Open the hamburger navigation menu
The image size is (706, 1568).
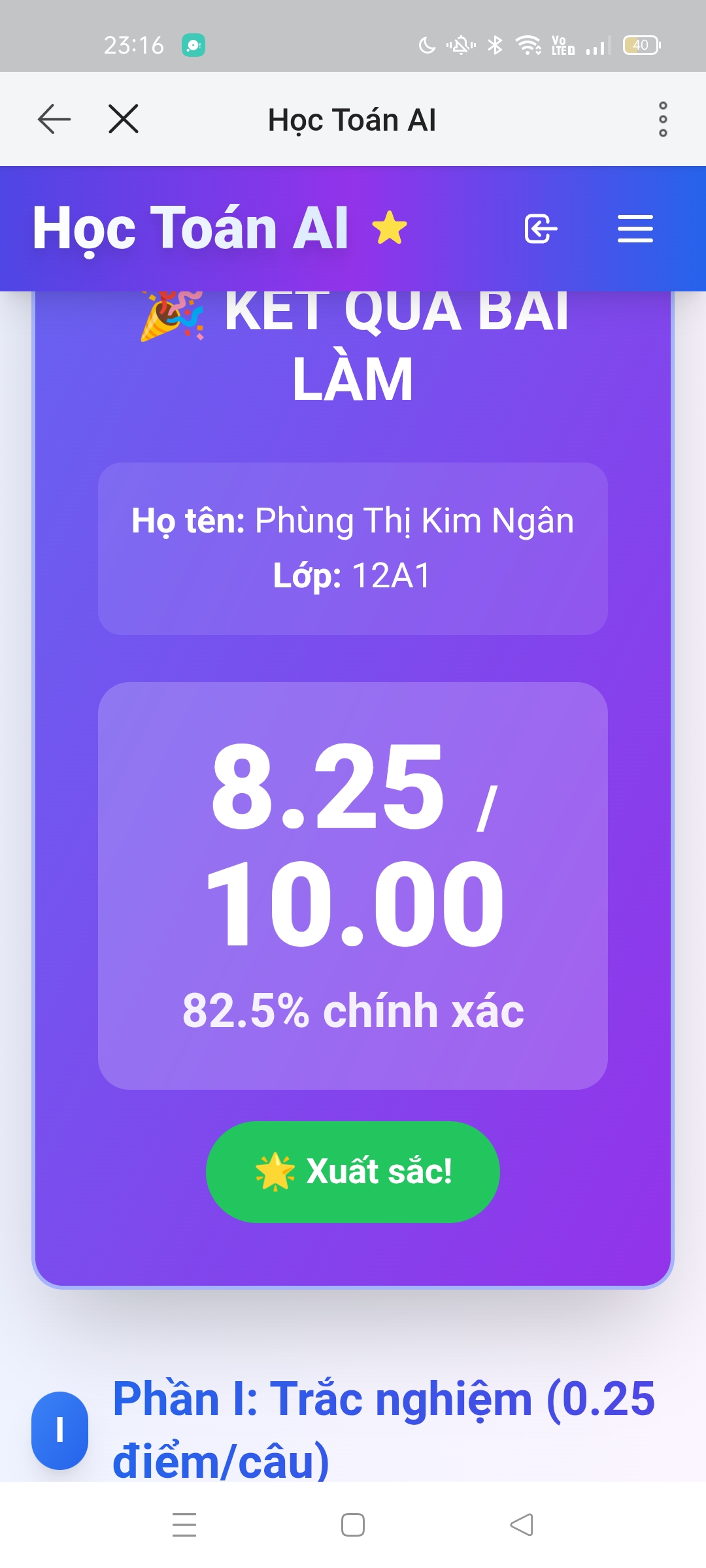[635, 229]
